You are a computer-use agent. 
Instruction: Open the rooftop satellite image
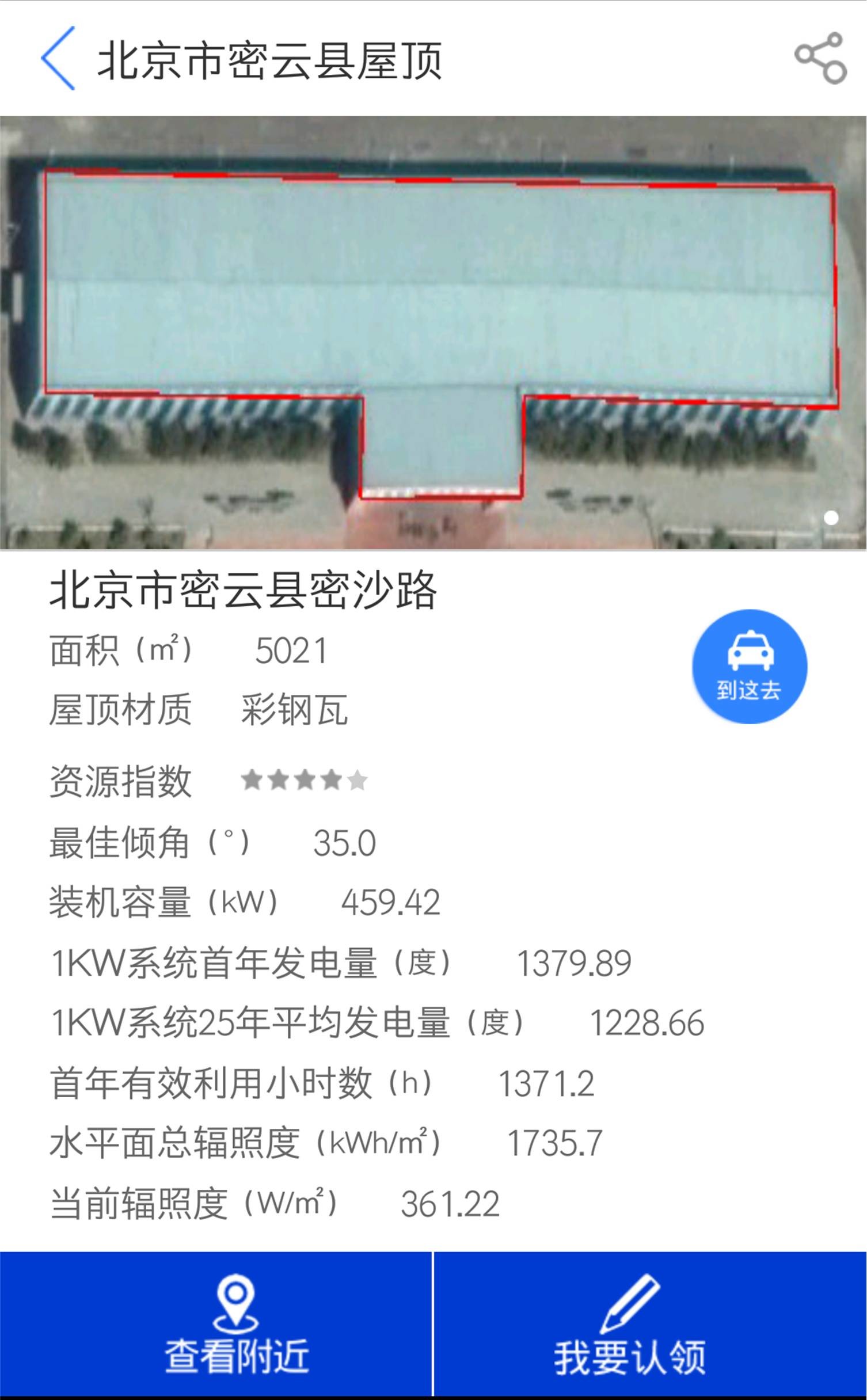[x=433, y=332]
